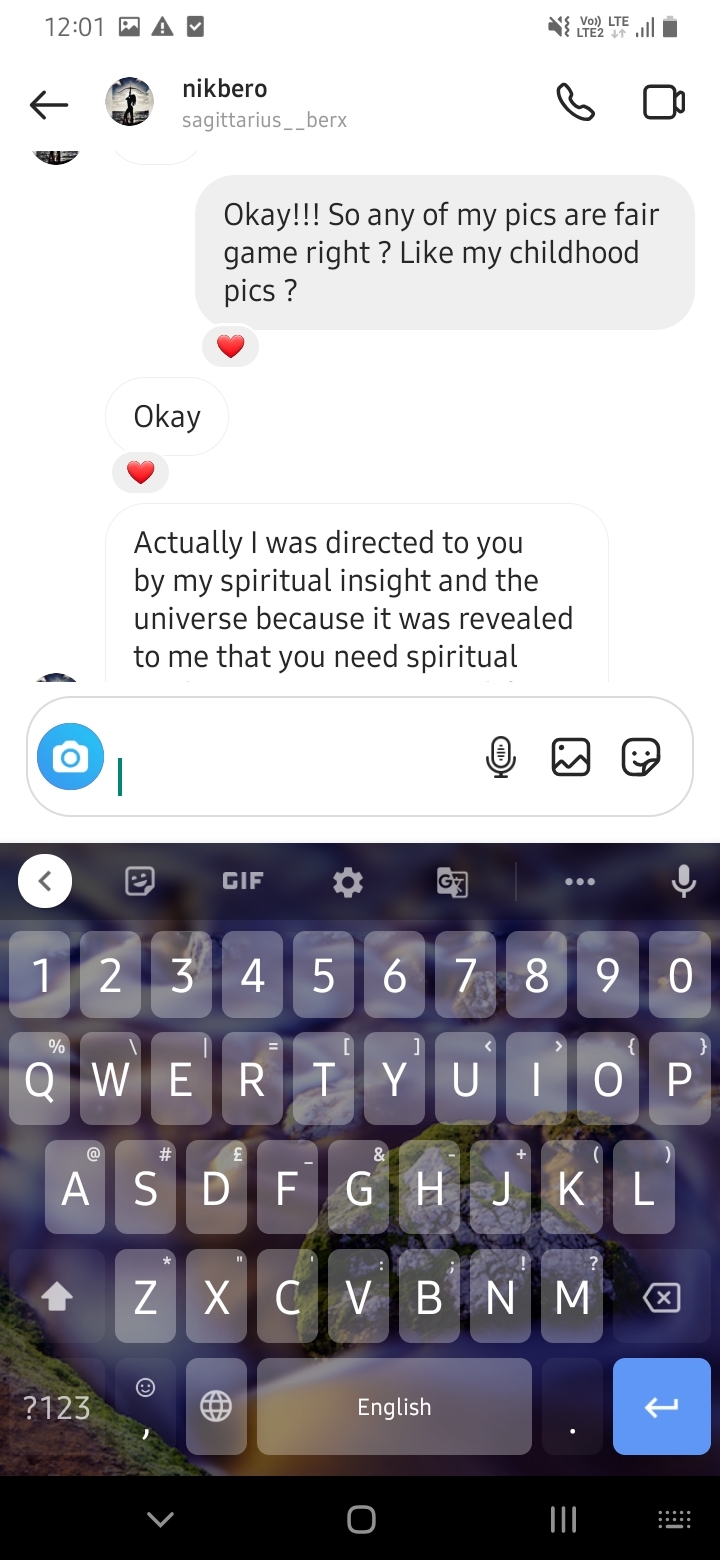This screenshot has height=1560, width=720.
Task: Go back from the nikbero chat
Action: click(x=49, y=104)
